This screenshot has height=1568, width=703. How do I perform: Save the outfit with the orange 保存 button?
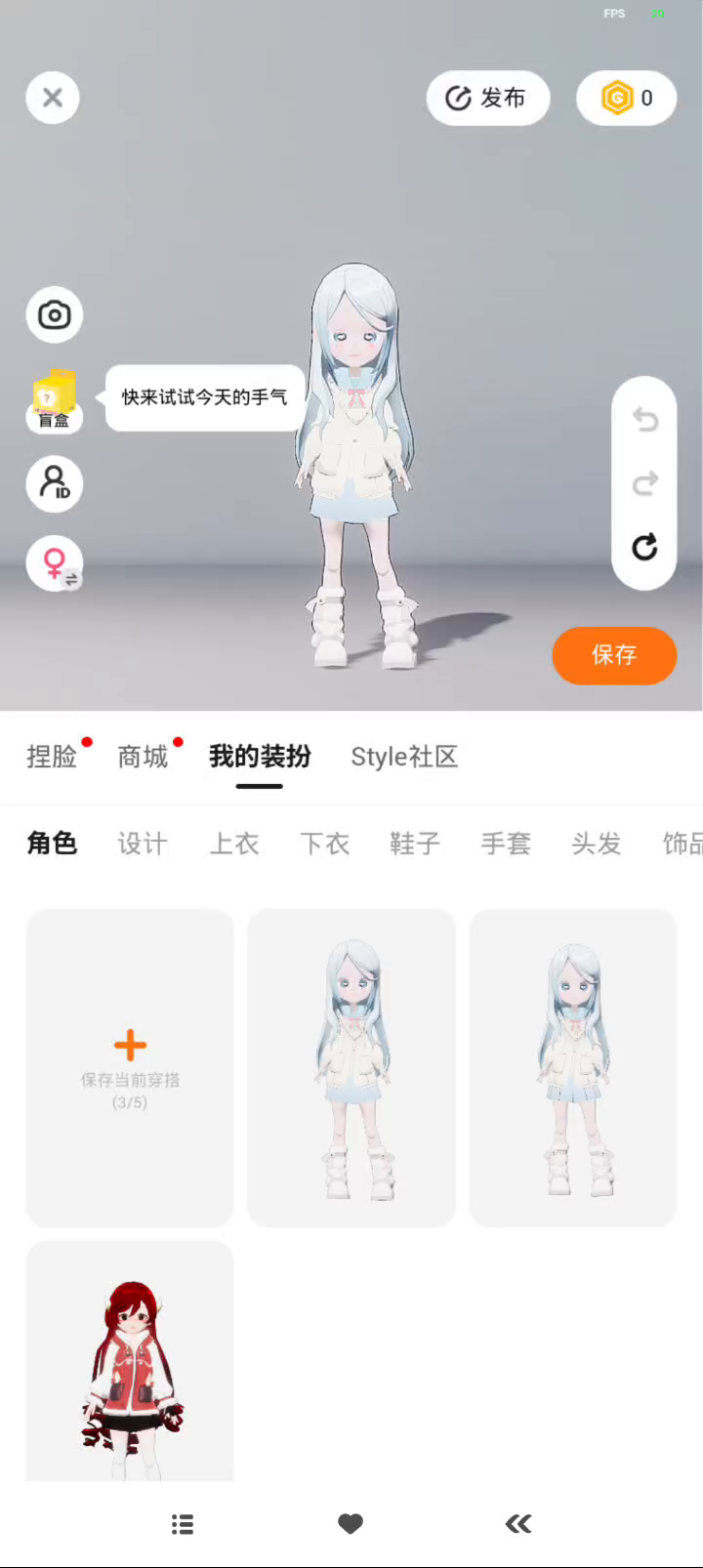[614, 655]
